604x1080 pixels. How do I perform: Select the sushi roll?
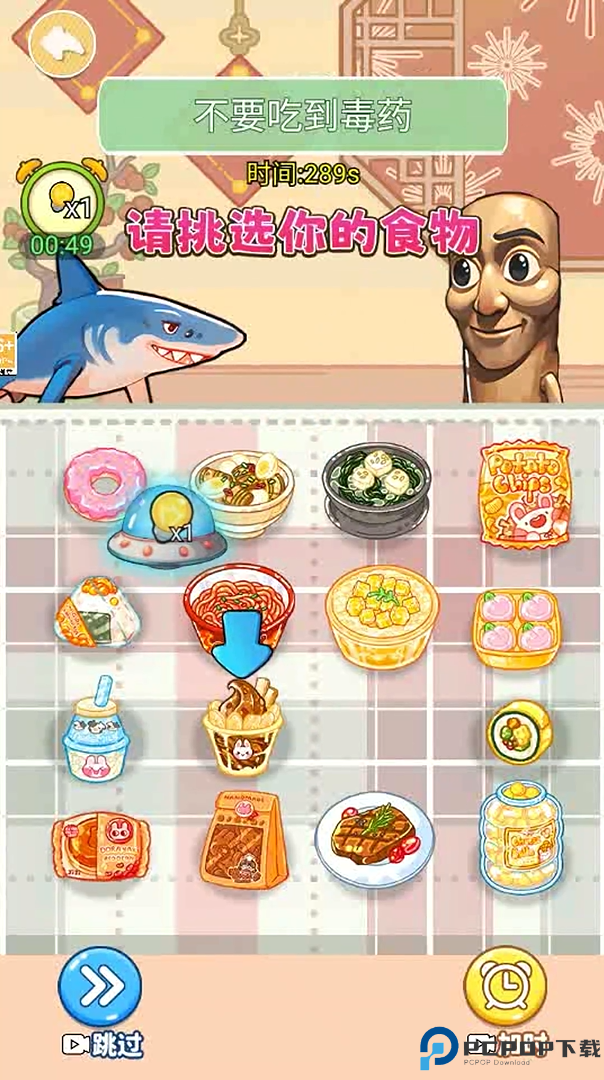(518, 731)
